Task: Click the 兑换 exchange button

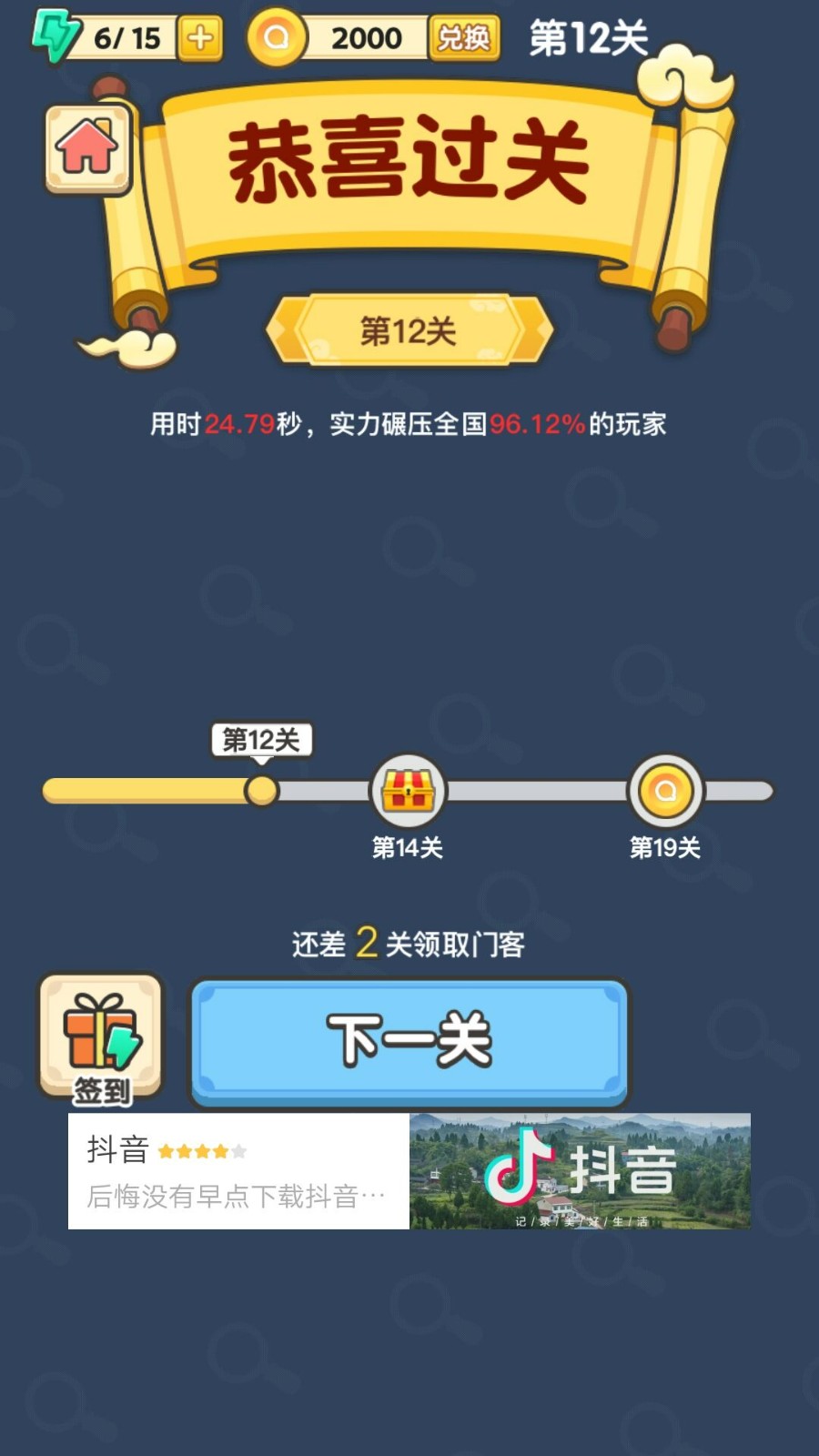Action: [x=464, y=38]
